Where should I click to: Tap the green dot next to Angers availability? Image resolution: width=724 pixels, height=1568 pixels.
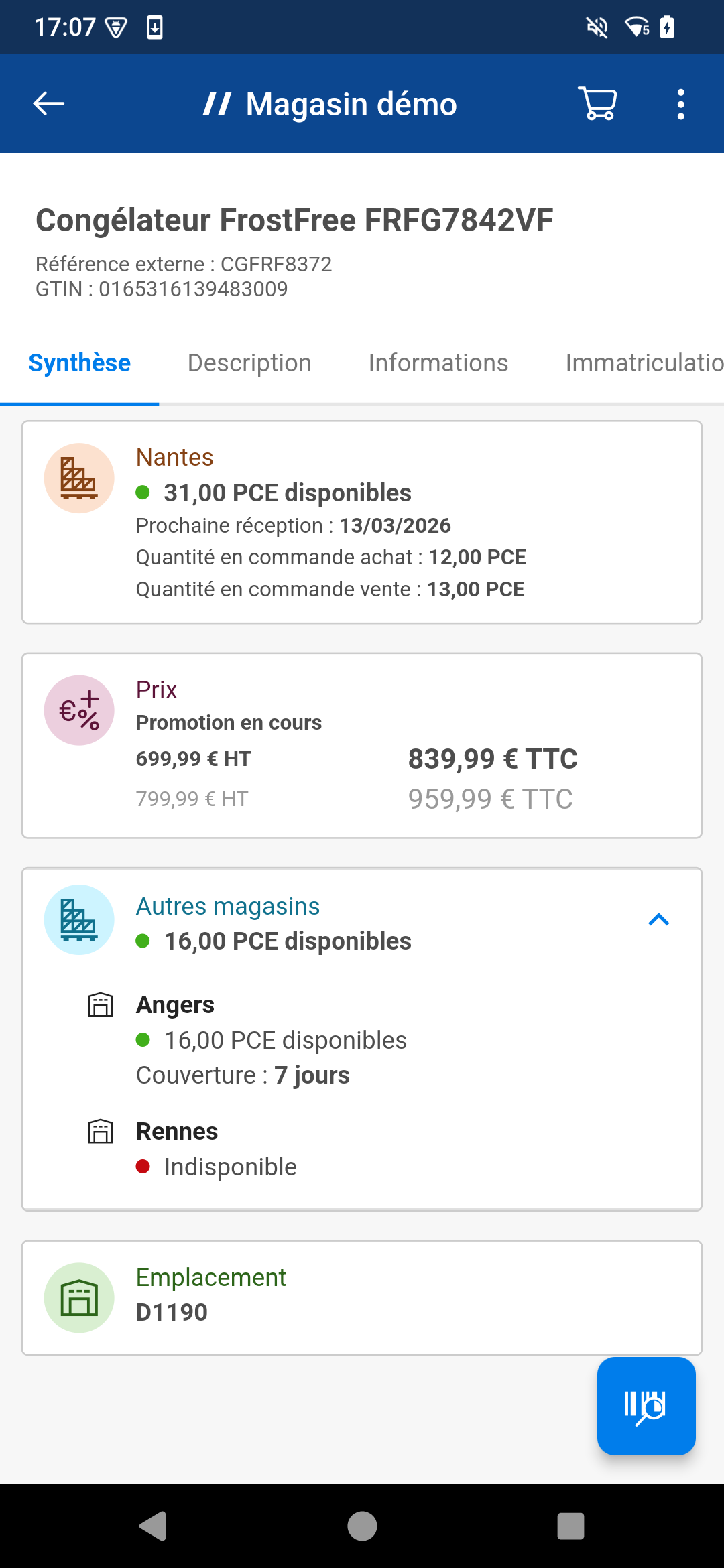click(x=143, y=1040)
